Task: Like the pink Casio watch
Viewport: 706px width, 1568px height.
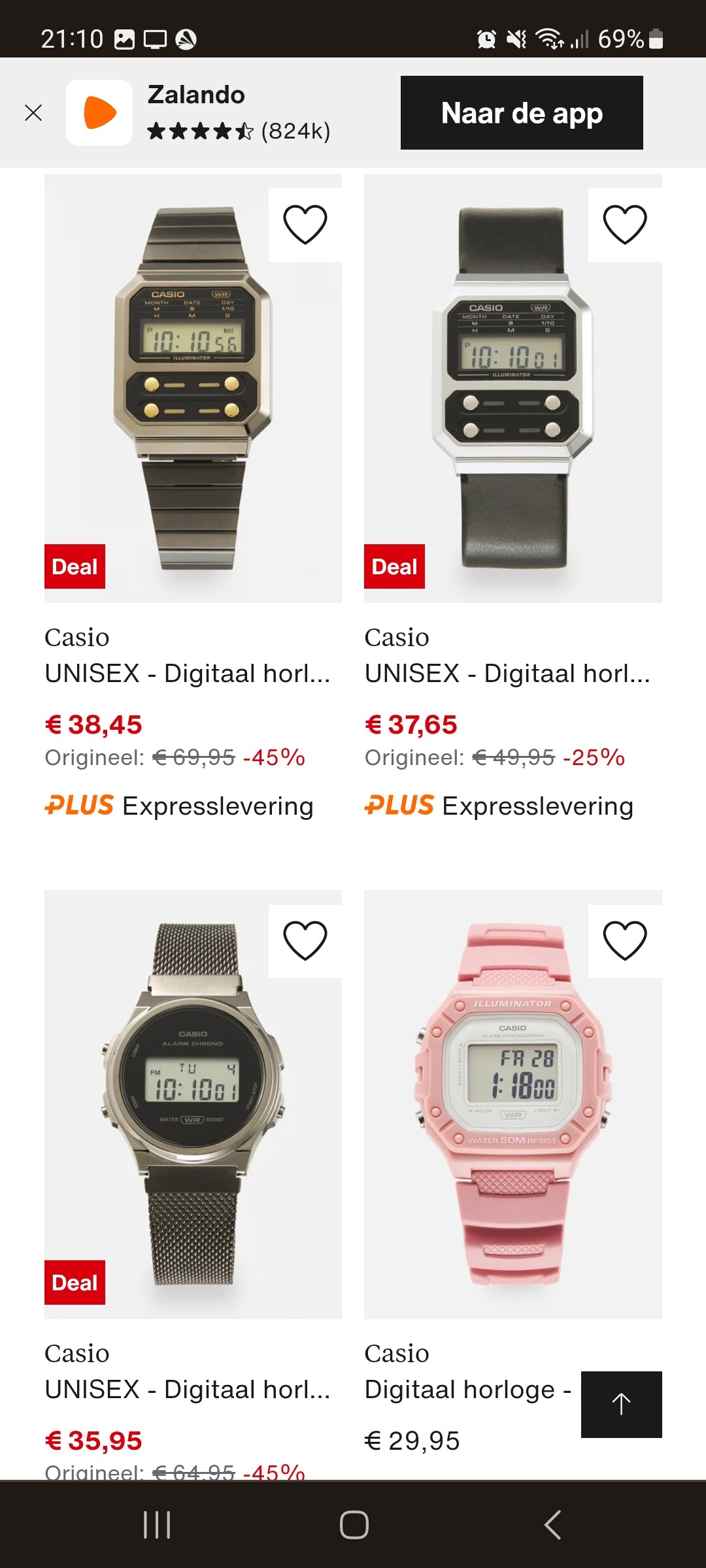Action: 625,941
